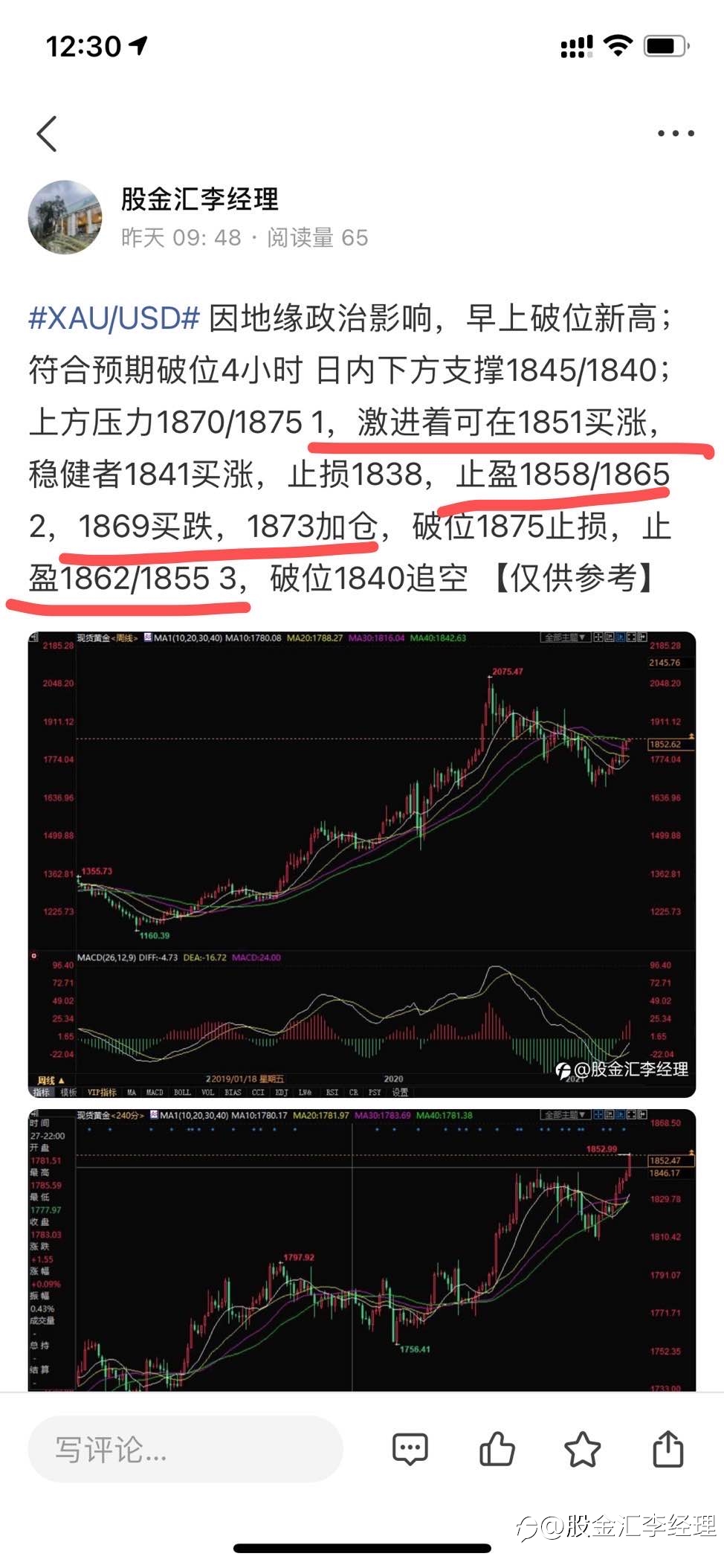Image resolution: width=724 pixels, height=1568 pixels.
Task: Open 股金汇李经理's profile avatar
Action: tap(65, 216)
